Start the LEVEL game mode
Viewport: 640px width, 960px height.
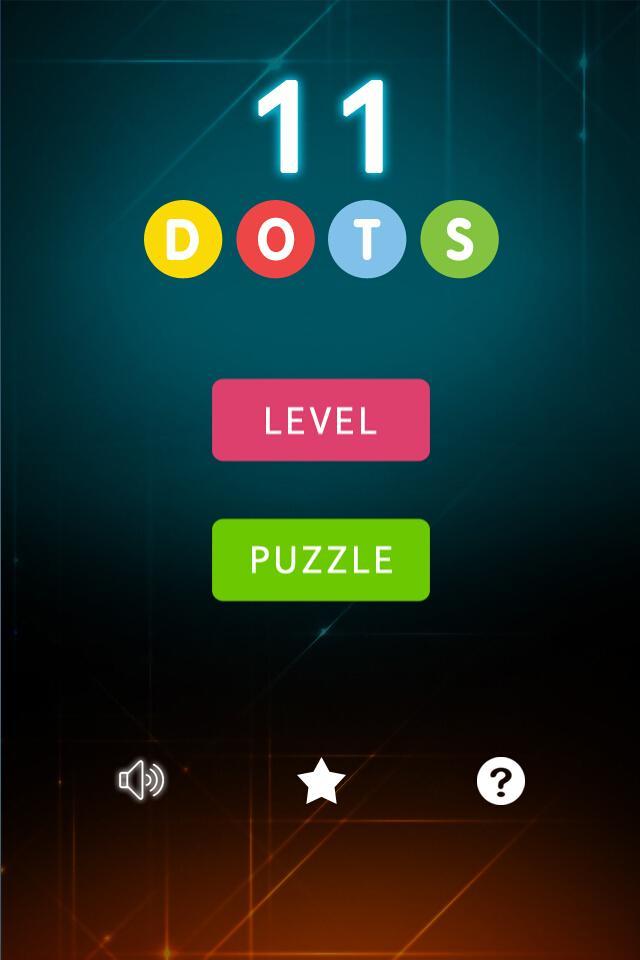pyautogui.click(x=320, y=420)
